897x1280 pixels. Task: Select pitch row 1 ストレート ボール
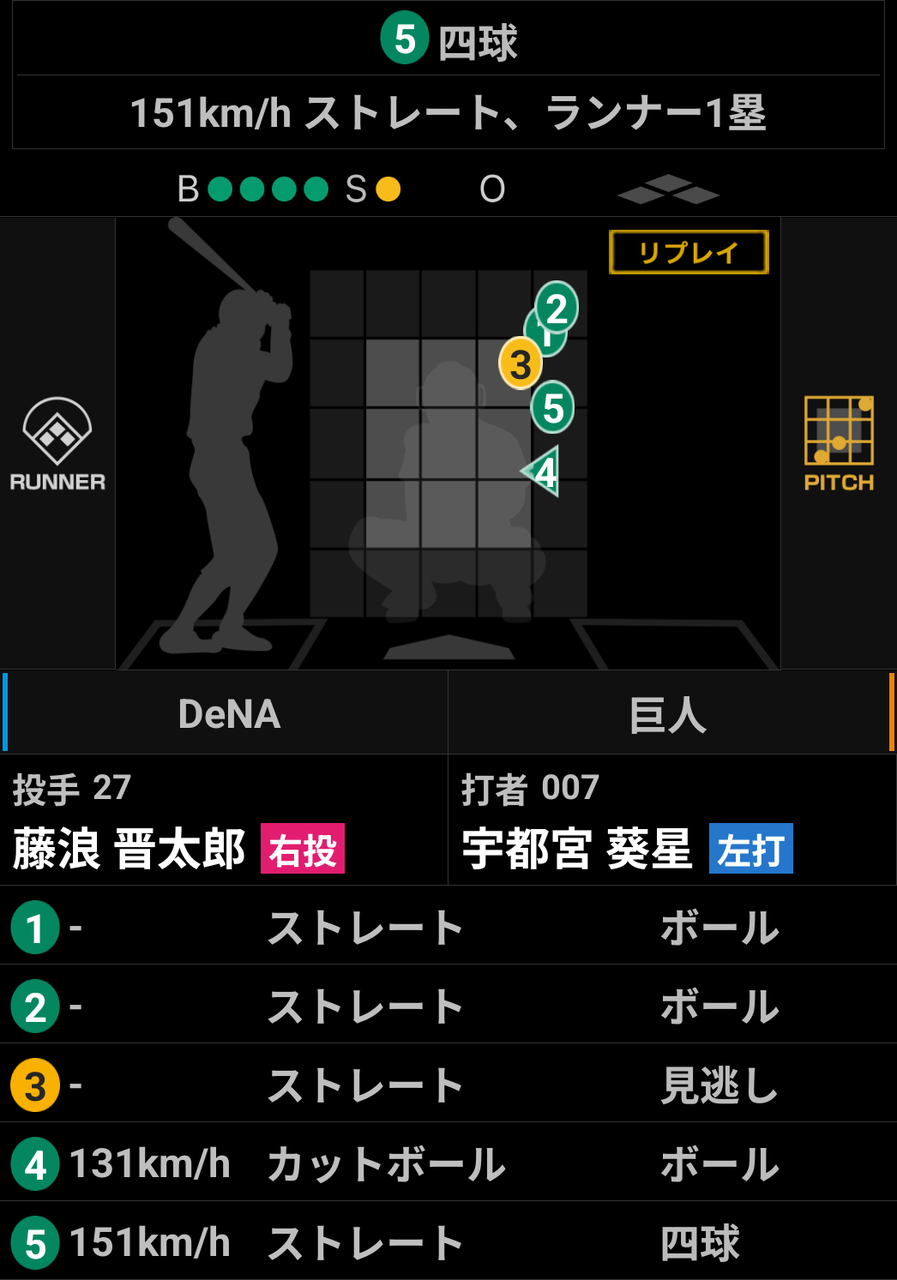[x=448, y=926]
